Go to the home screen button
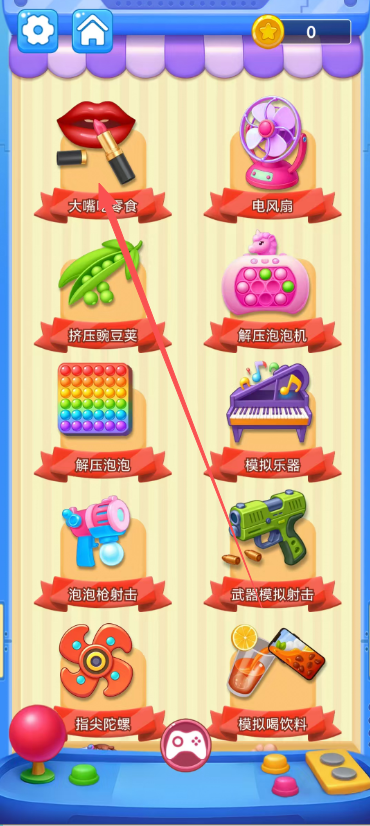The image size is (370, 826). click(x=92, y=31)
